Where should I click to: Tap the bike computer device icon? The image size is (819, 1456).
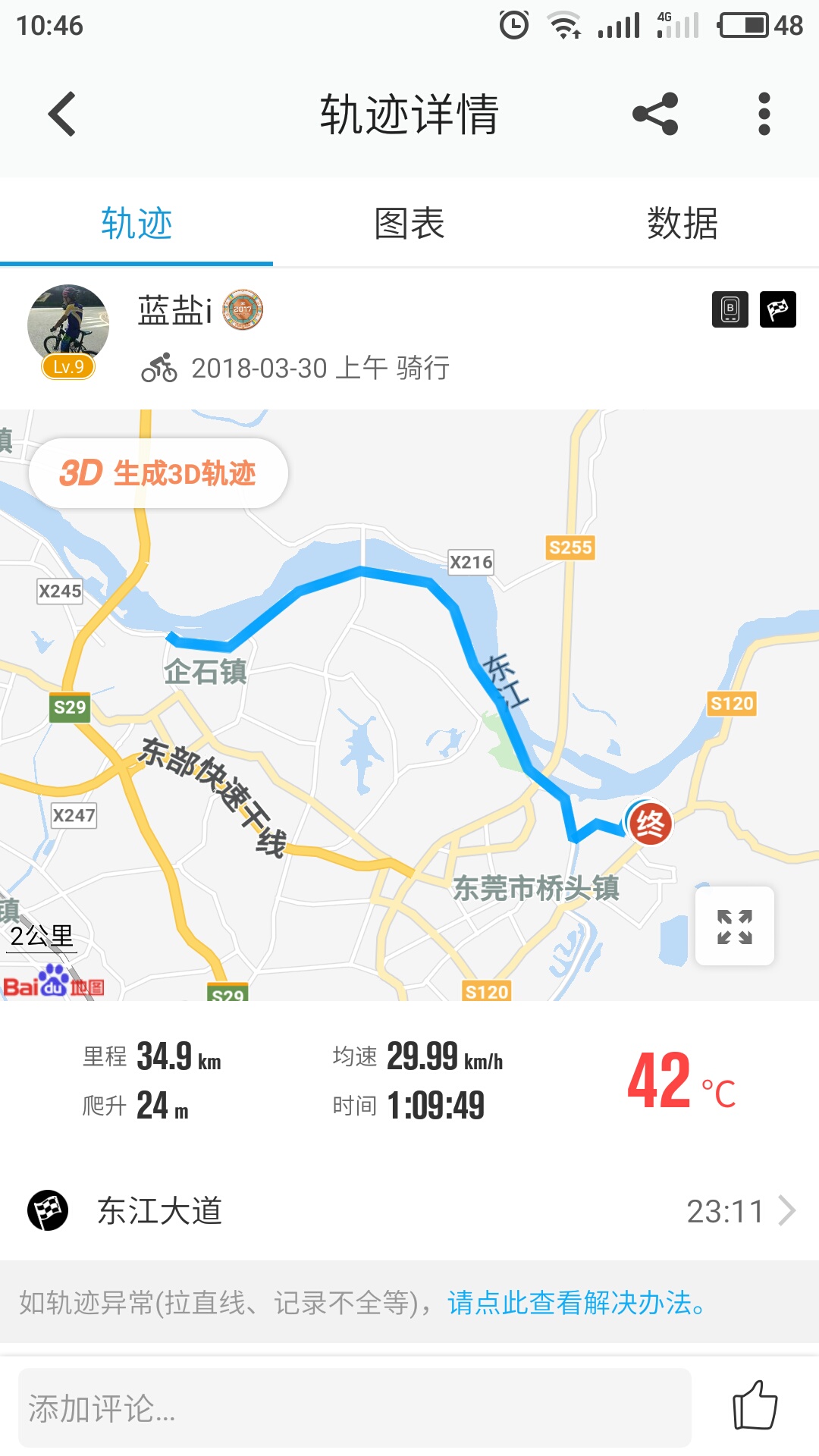pos(730,309)
